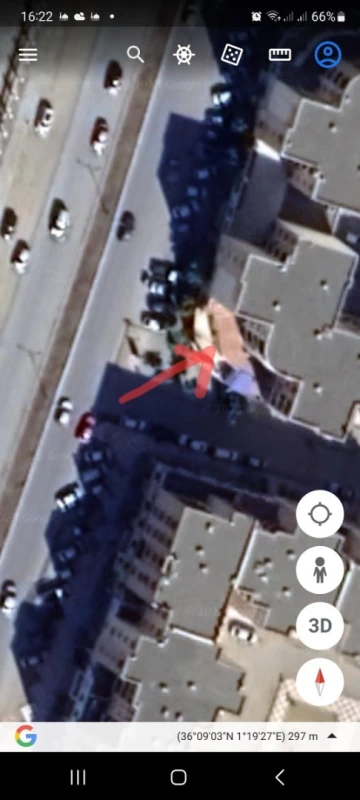Enter Street View with pegman button
This screenshot has height=800, width=360.
(320, 570)
